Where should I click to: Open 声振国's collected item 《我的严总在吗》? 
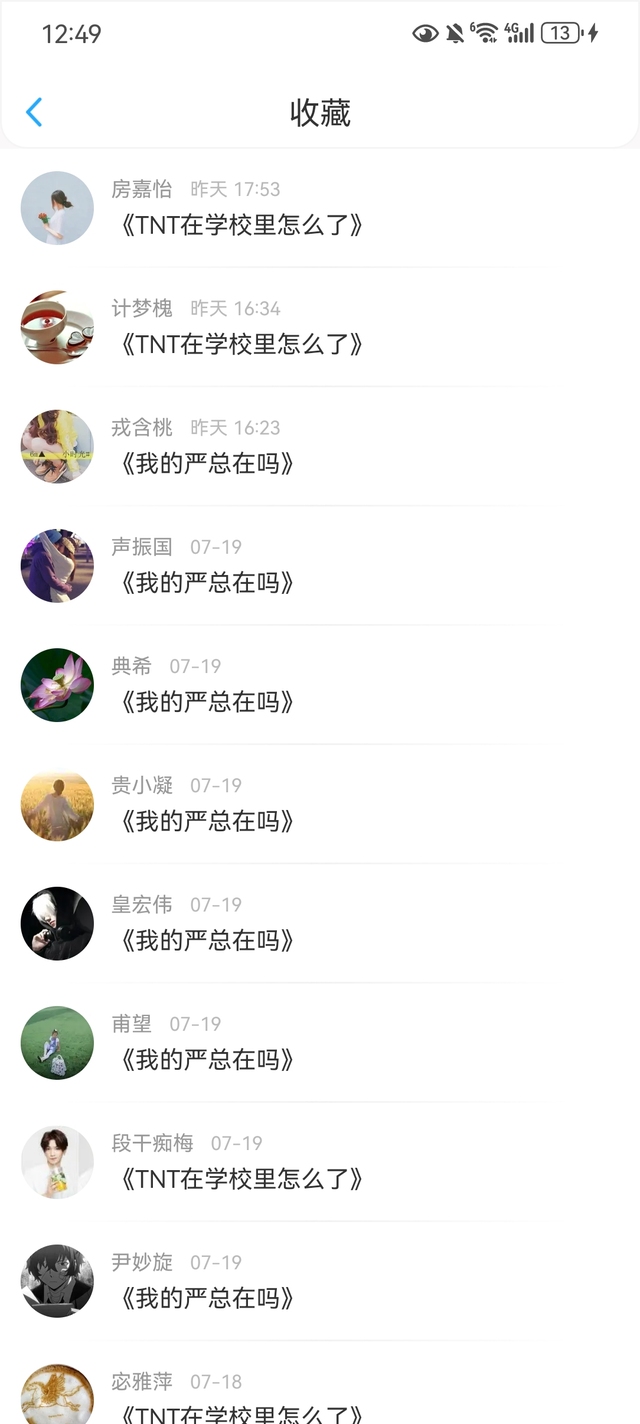point(207,583)
